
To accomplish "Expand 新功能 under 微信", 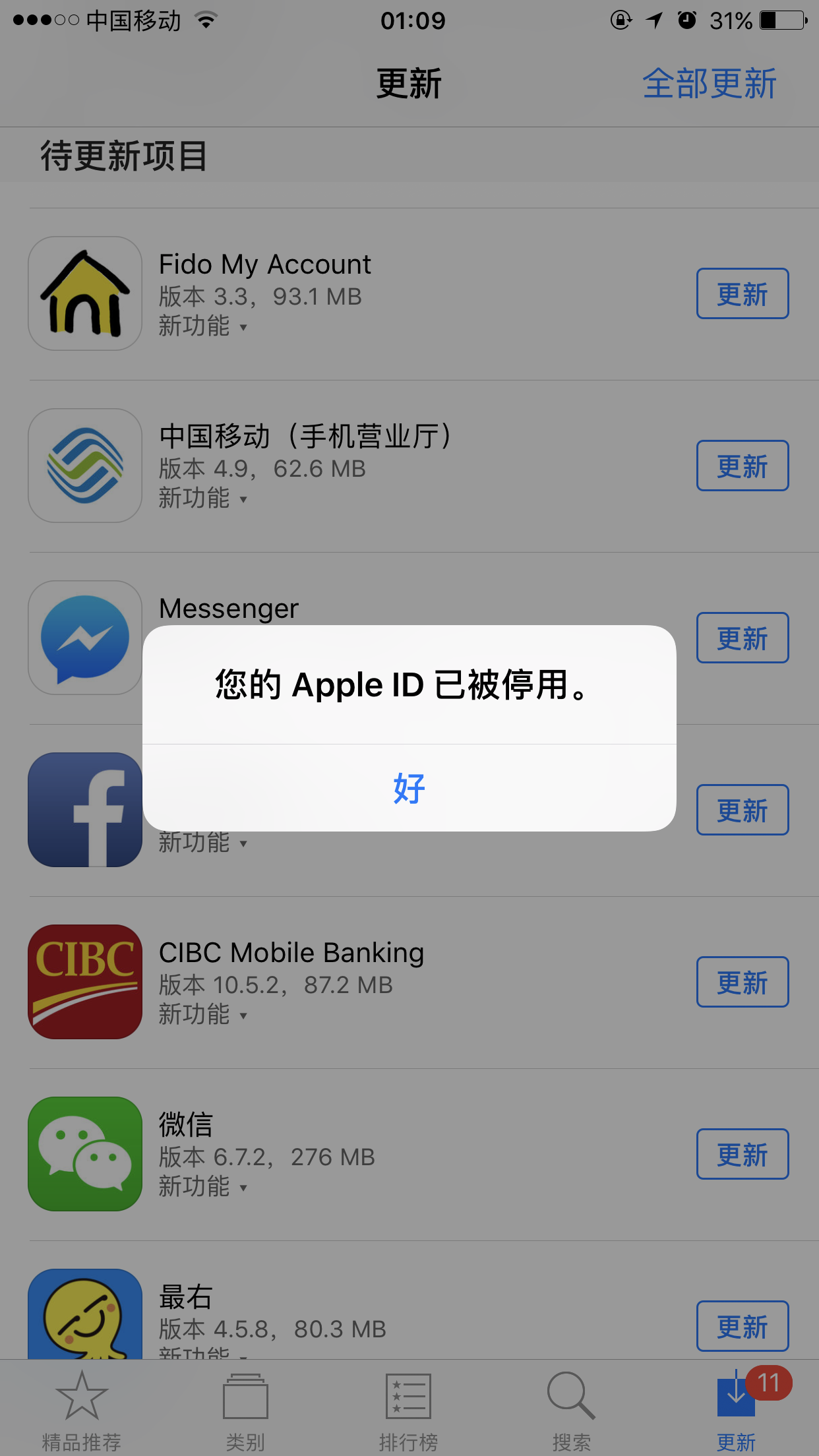I will (x=202, y=1187).
